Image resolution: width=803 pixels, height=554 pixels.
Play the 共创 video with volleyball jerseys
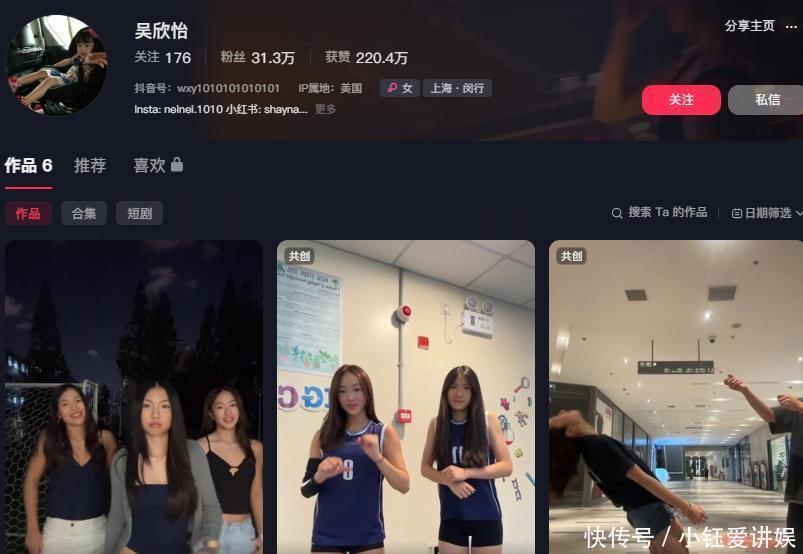point(406,397)
